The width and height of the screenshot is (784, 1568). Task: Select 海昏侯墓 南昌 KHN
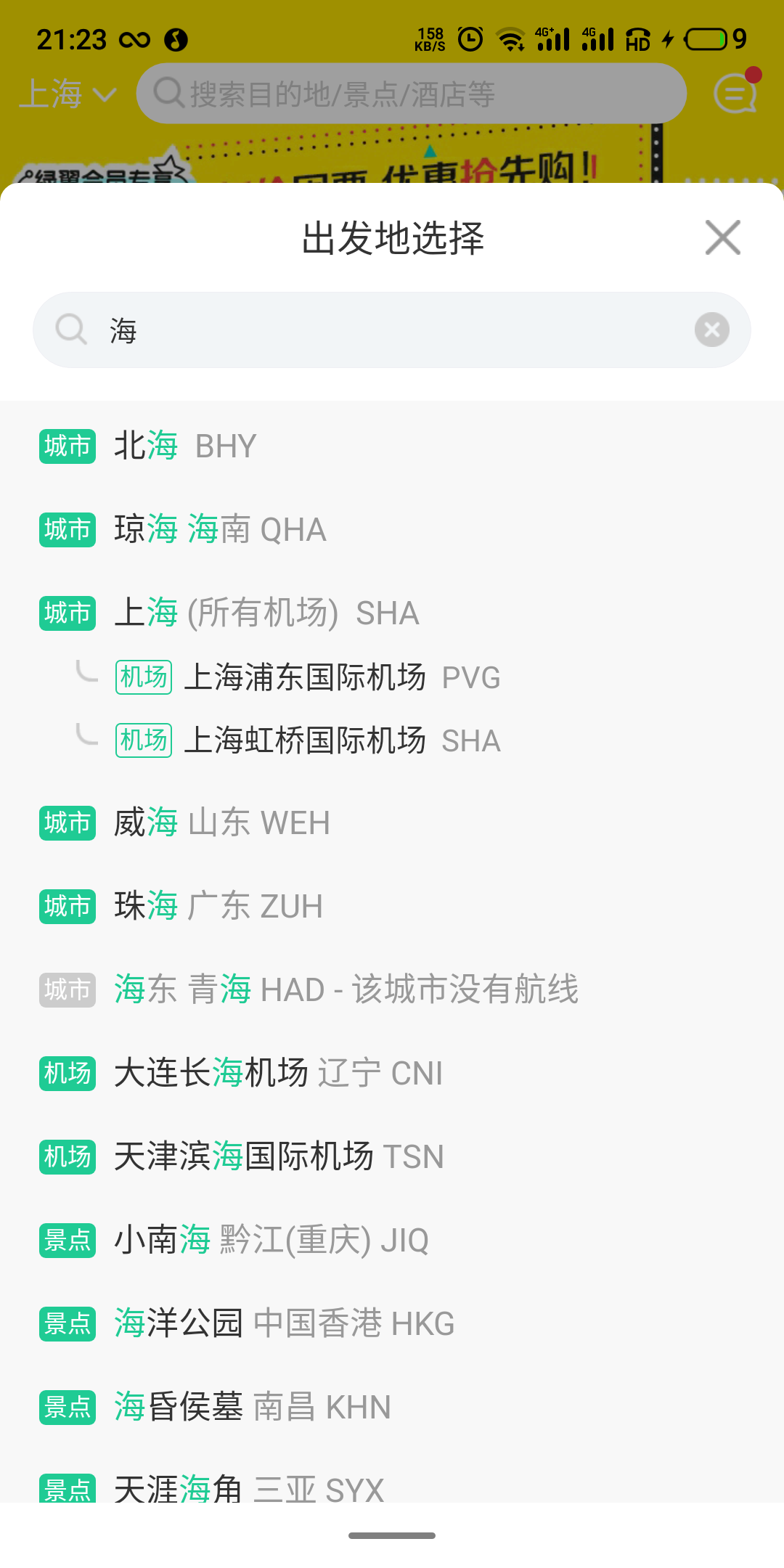[x=253, y=1407]
